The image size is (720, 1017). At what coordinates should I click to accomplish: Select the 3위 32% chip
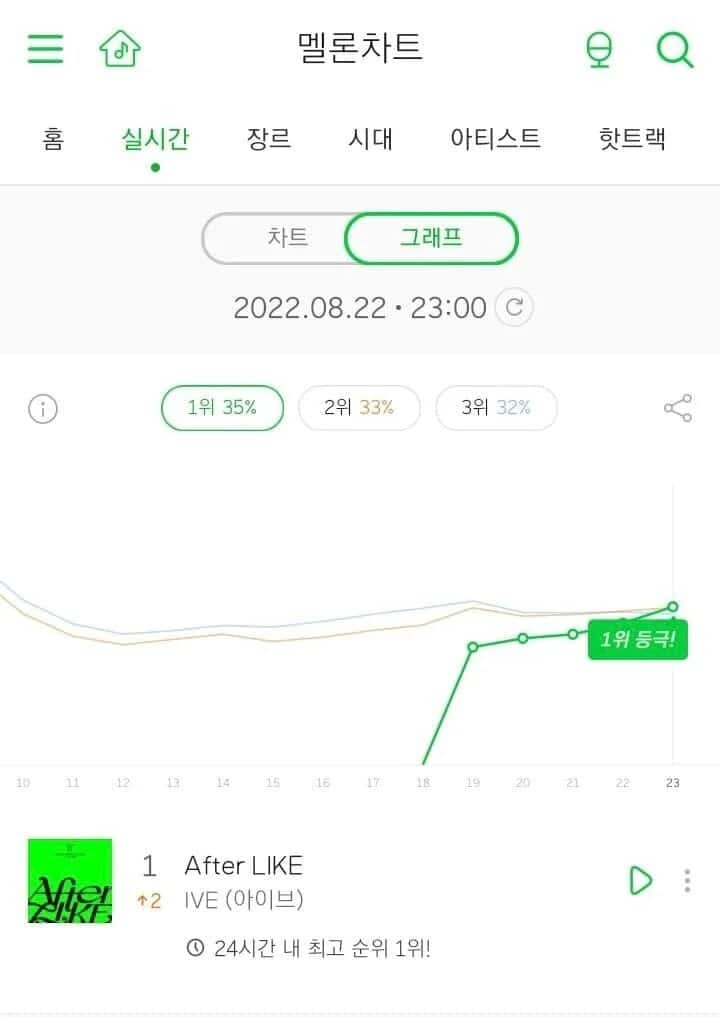(x=496, y=408)
